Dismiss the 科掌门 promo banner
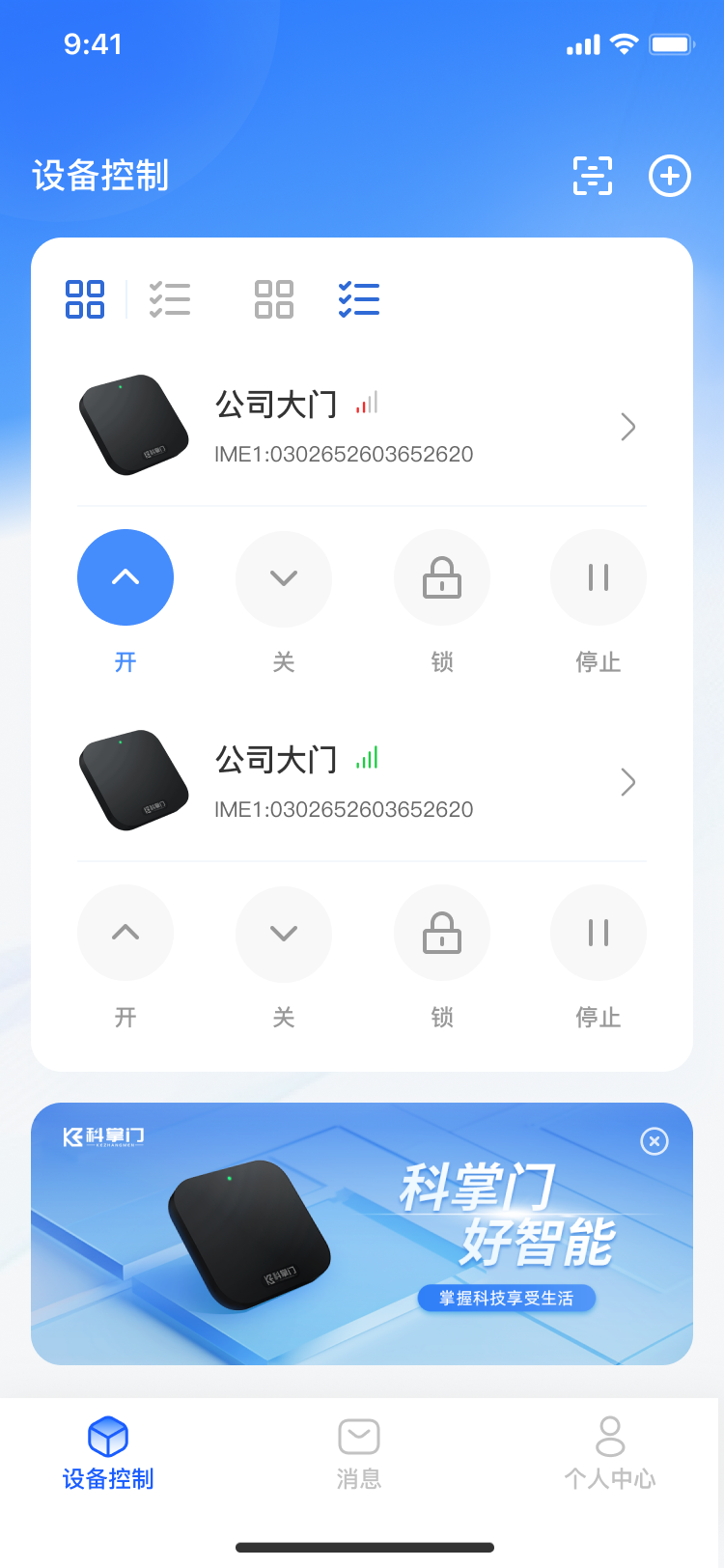 point(654,1141)
